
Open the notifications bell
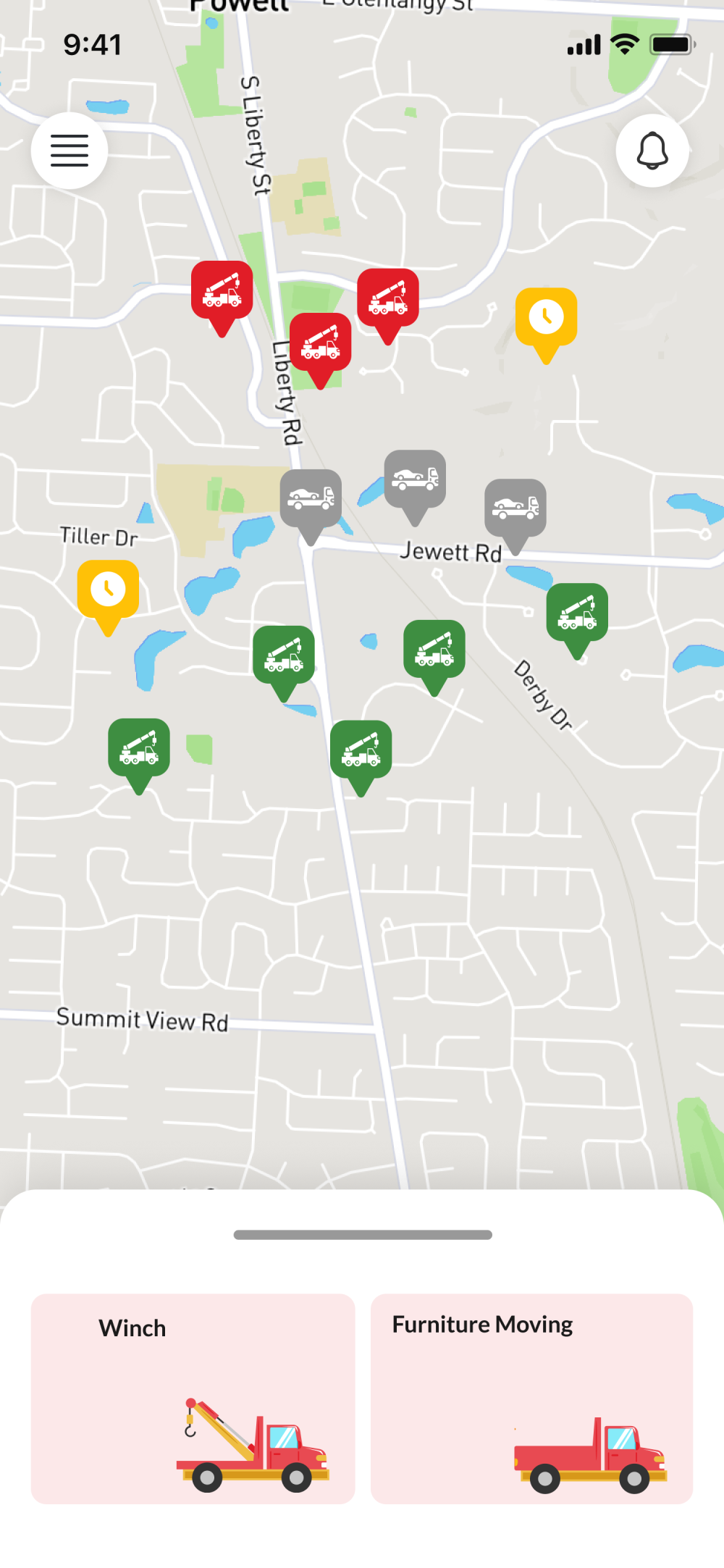click(652, 151)
